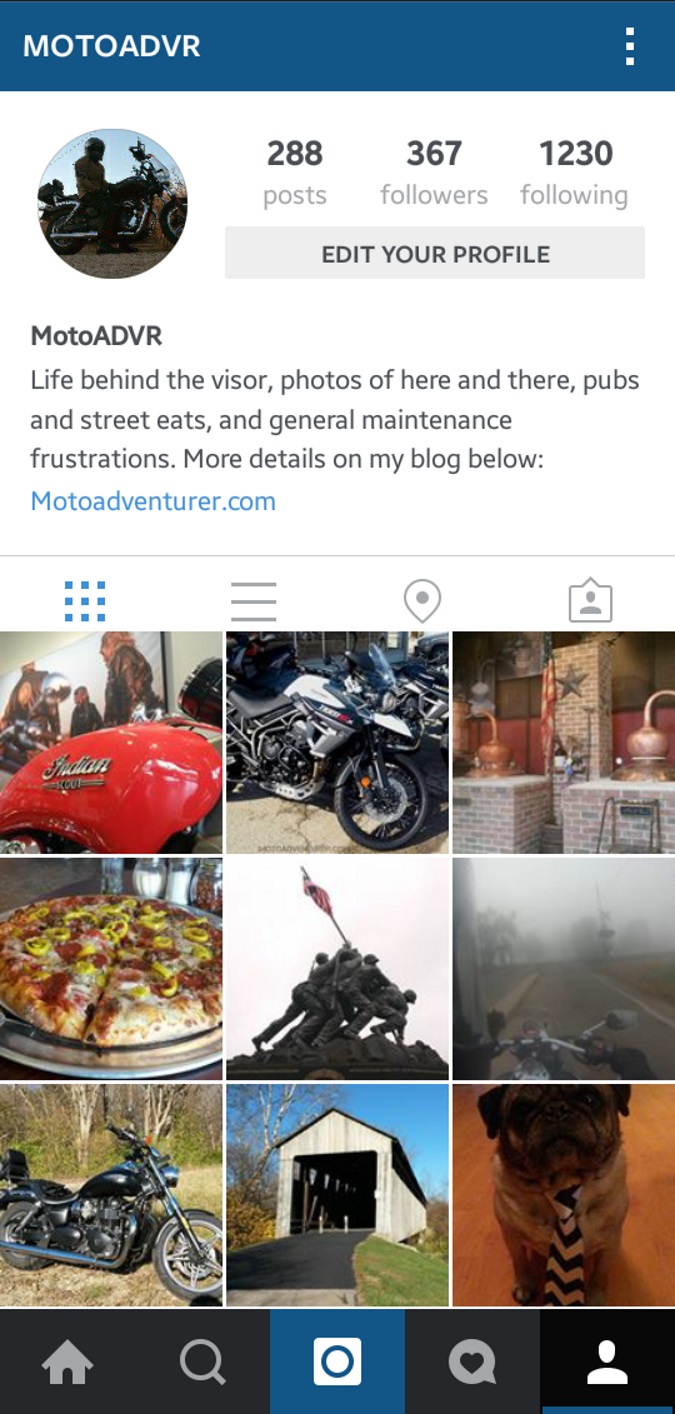Image resolution: width=675 pixels, height=1414 pixels.
Task: Switch to grid view of posts
Action: click(85, 602)
